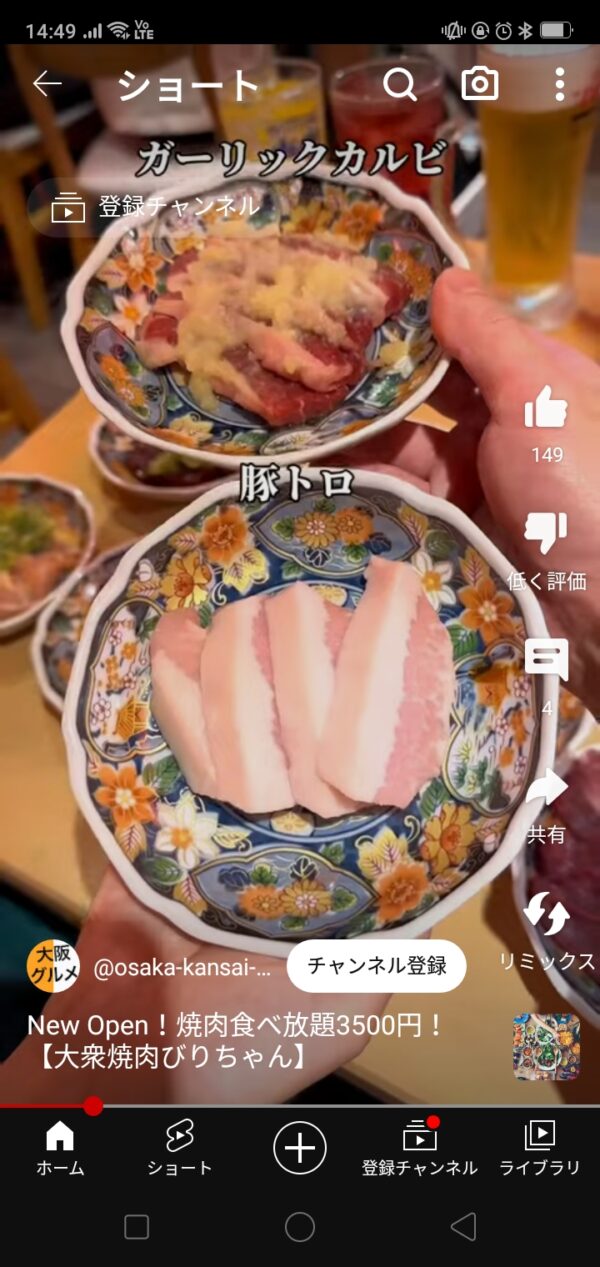Open search in Shorts
600x1267 pixels.
(400, 85)
